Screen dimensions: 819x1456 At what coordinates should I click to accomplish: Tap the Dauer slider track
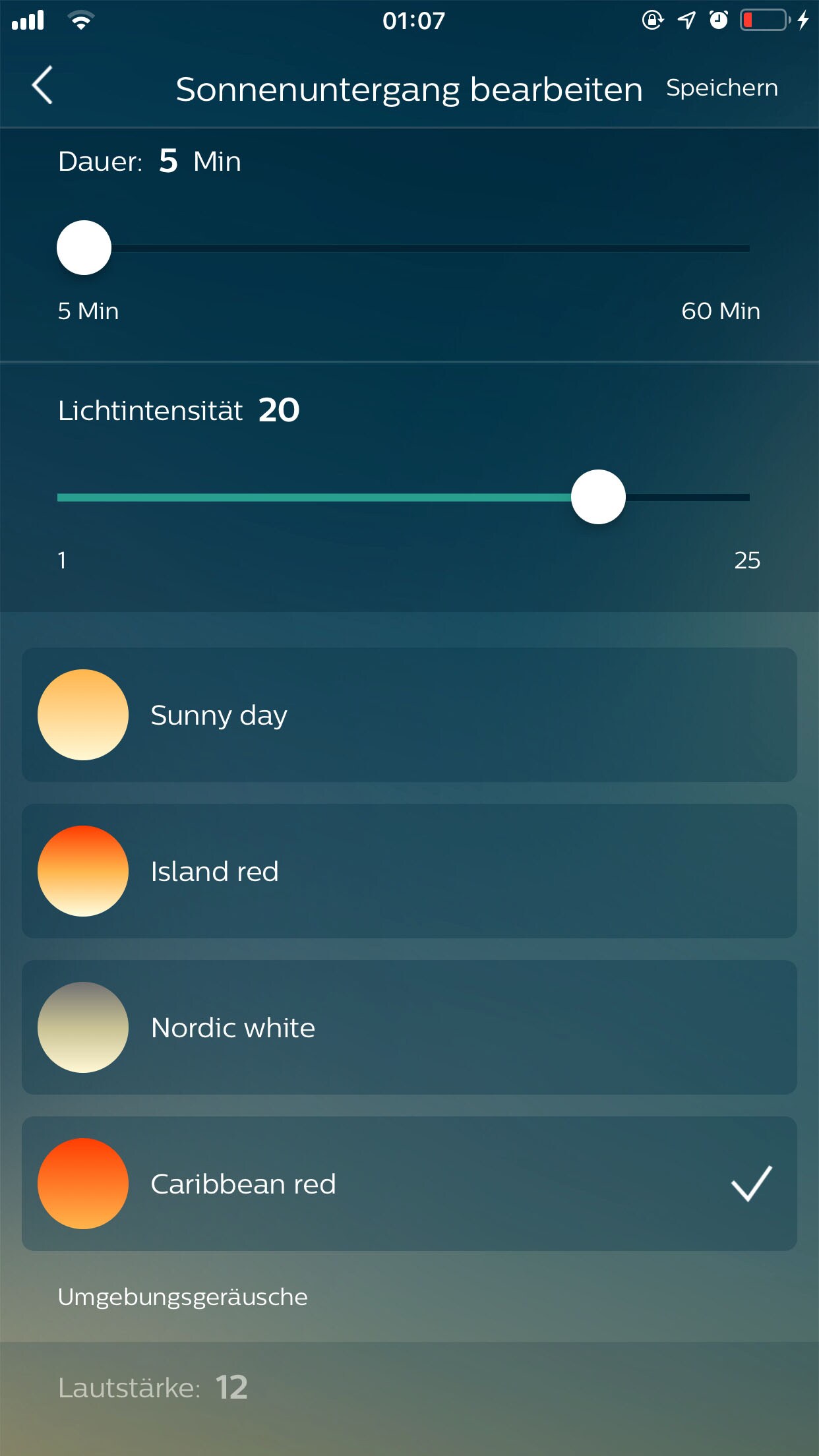(404, 248)
